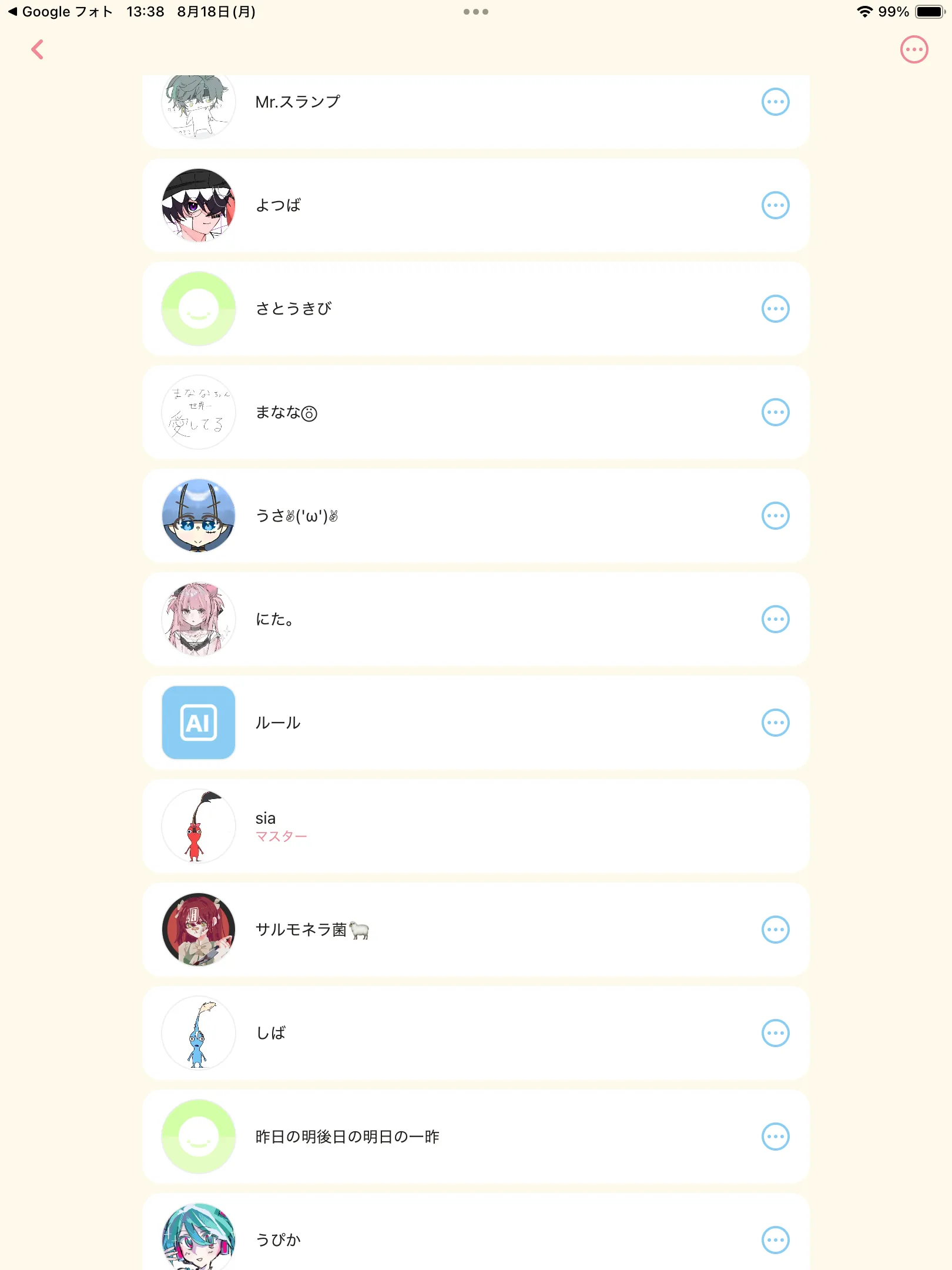Open options for よつば
Image resolution: width=952 pixels, height=1270 pixels.
click(775, 205)
